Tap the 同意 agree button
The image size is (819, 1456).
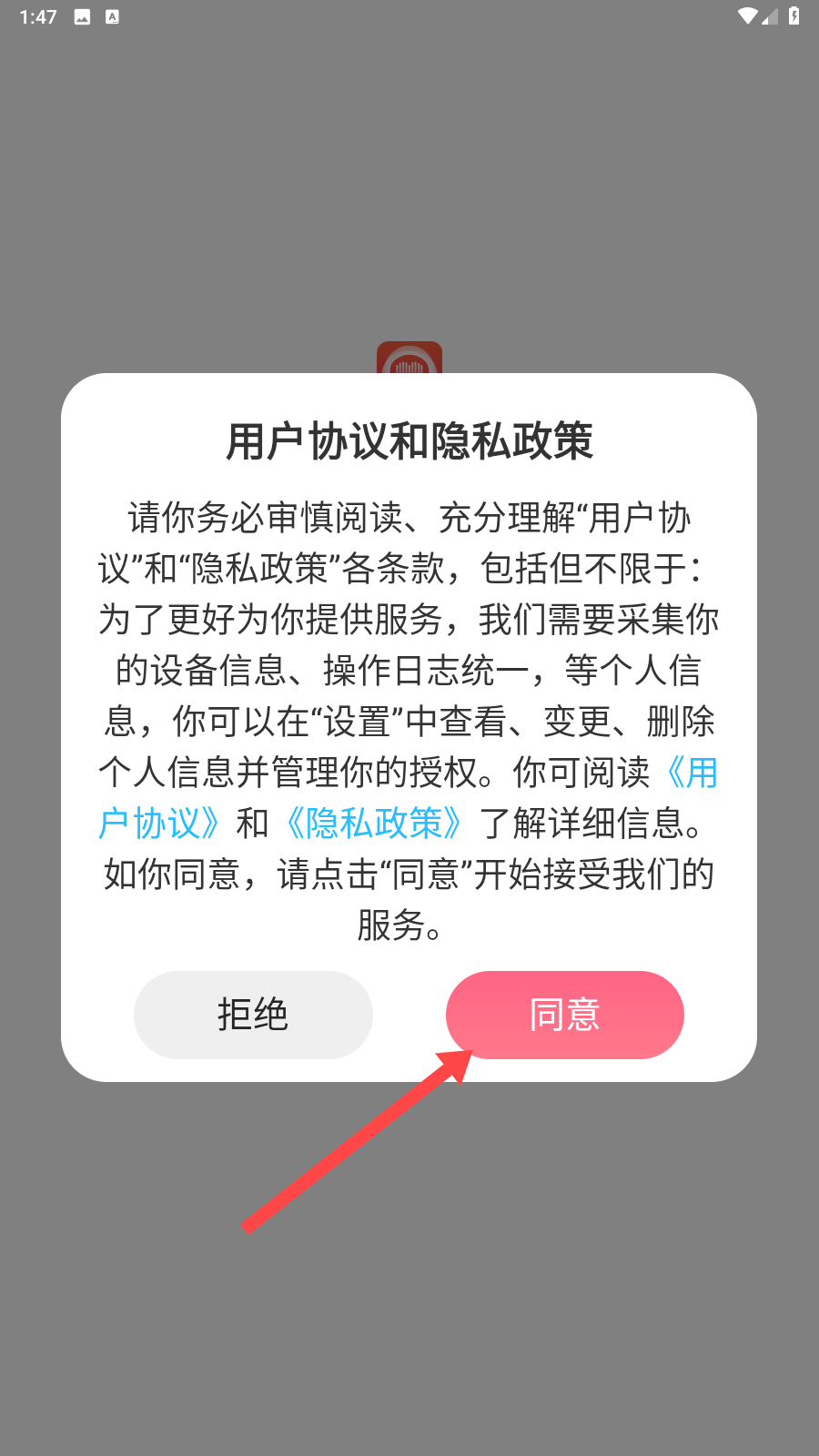[564, 1014]
